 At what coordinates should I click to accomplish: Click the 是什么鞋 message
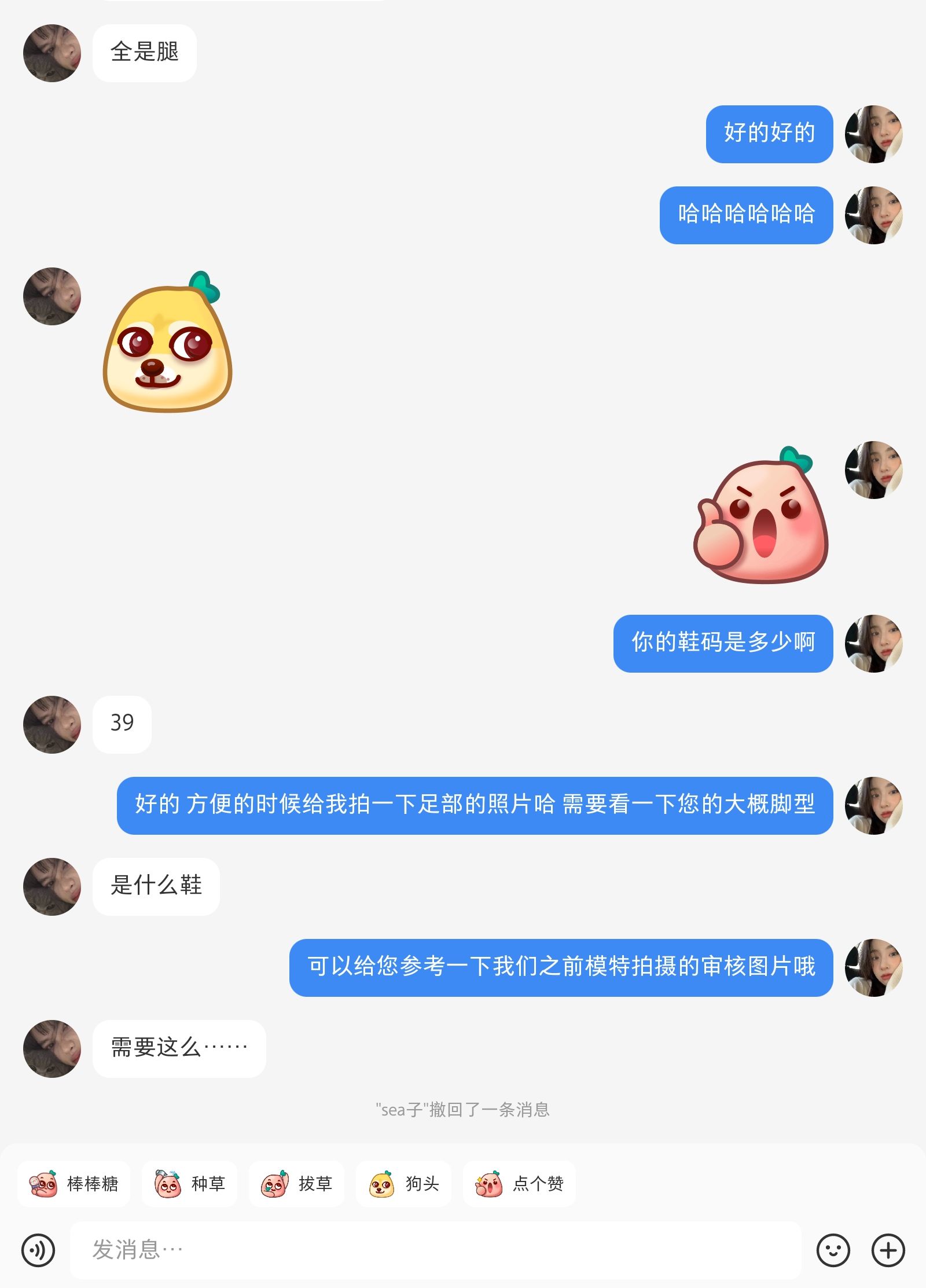(x=156, y=887)
